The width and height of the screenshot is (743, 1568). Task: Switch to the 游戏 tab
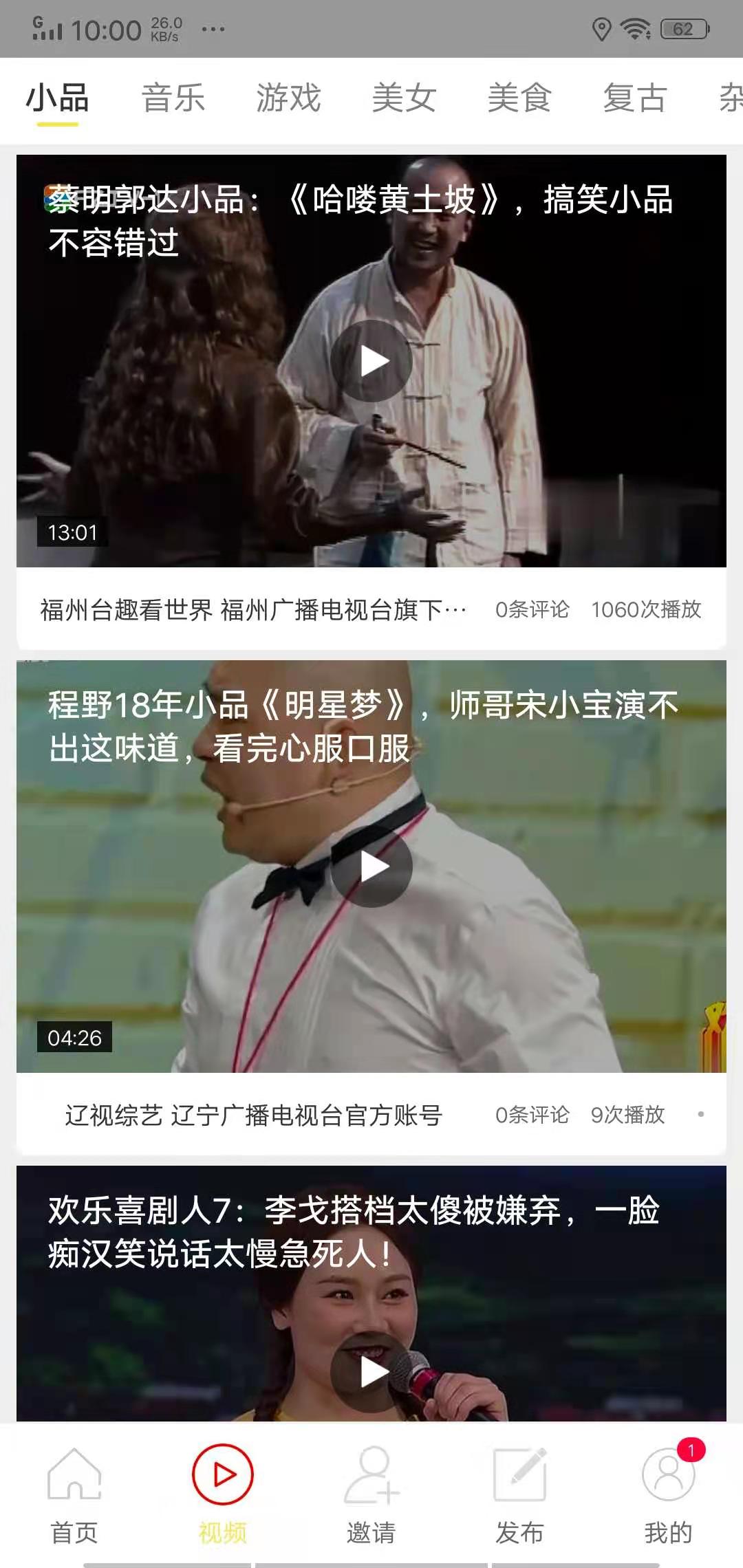point(288,98)
